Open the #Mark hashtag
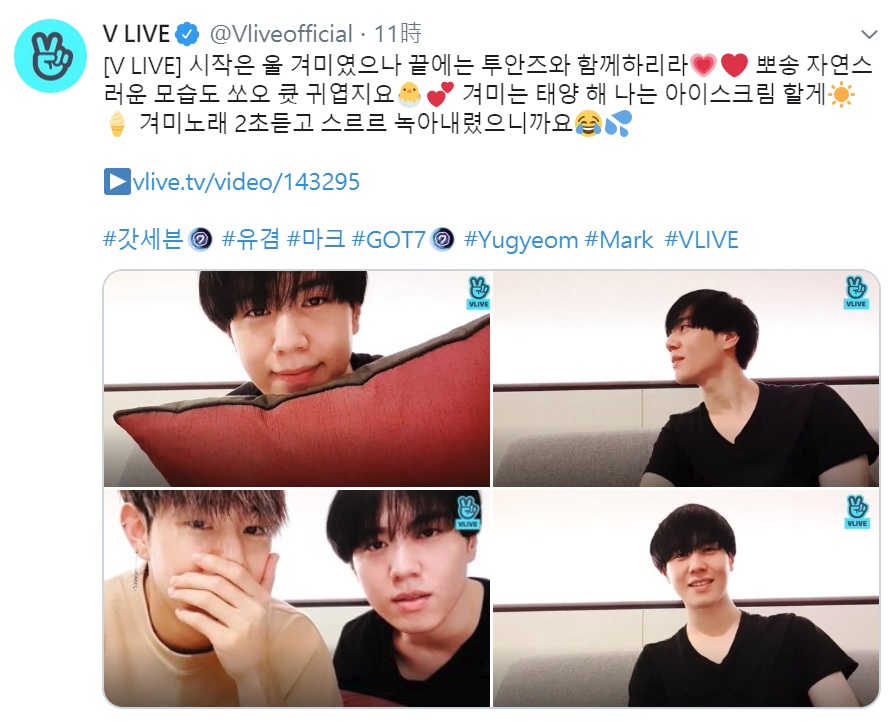The width and height of the screenshot is (891, 722). pos(619,240)
